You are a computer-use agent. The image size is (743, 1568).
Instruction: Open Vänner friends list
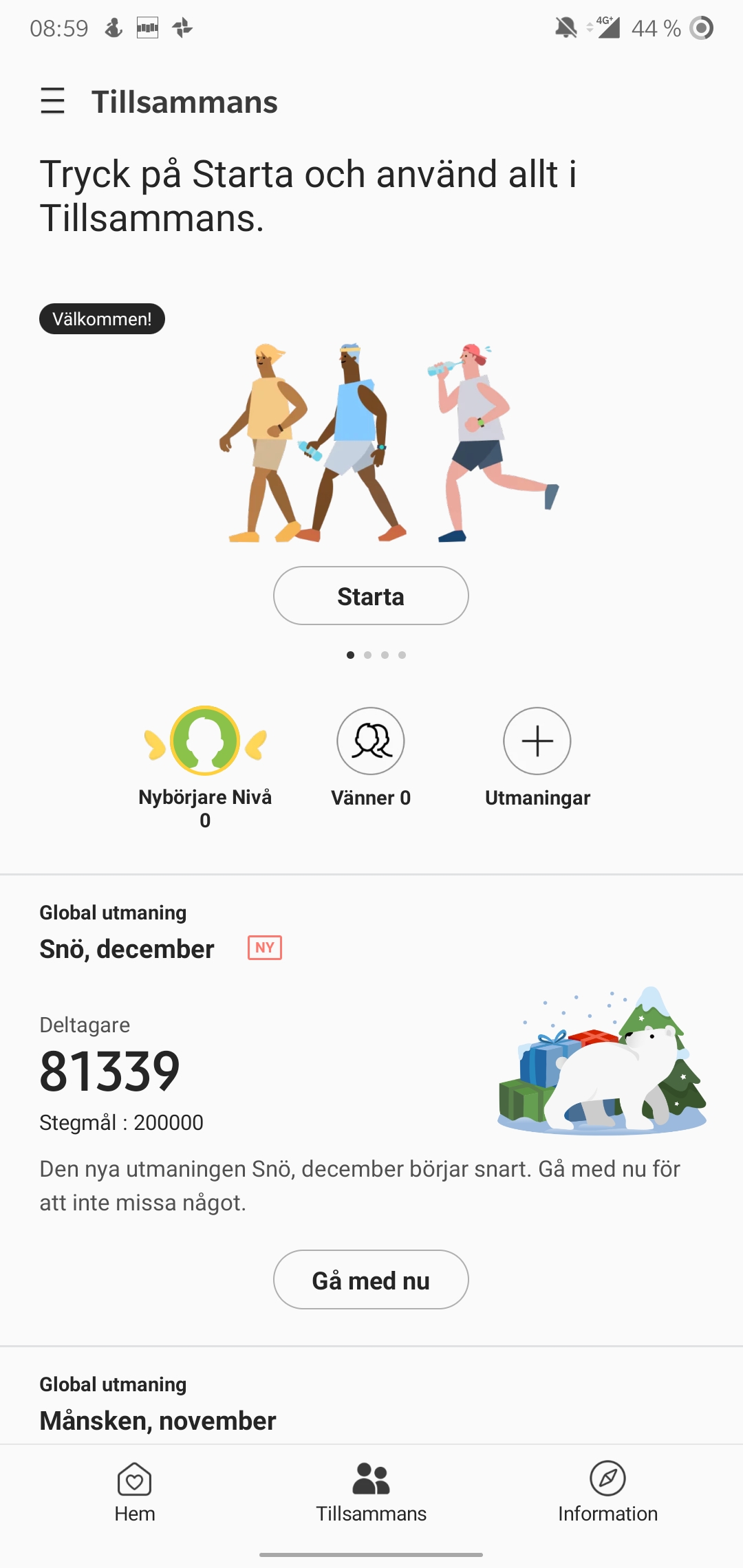pyautogui.click(x=371, y=741)
